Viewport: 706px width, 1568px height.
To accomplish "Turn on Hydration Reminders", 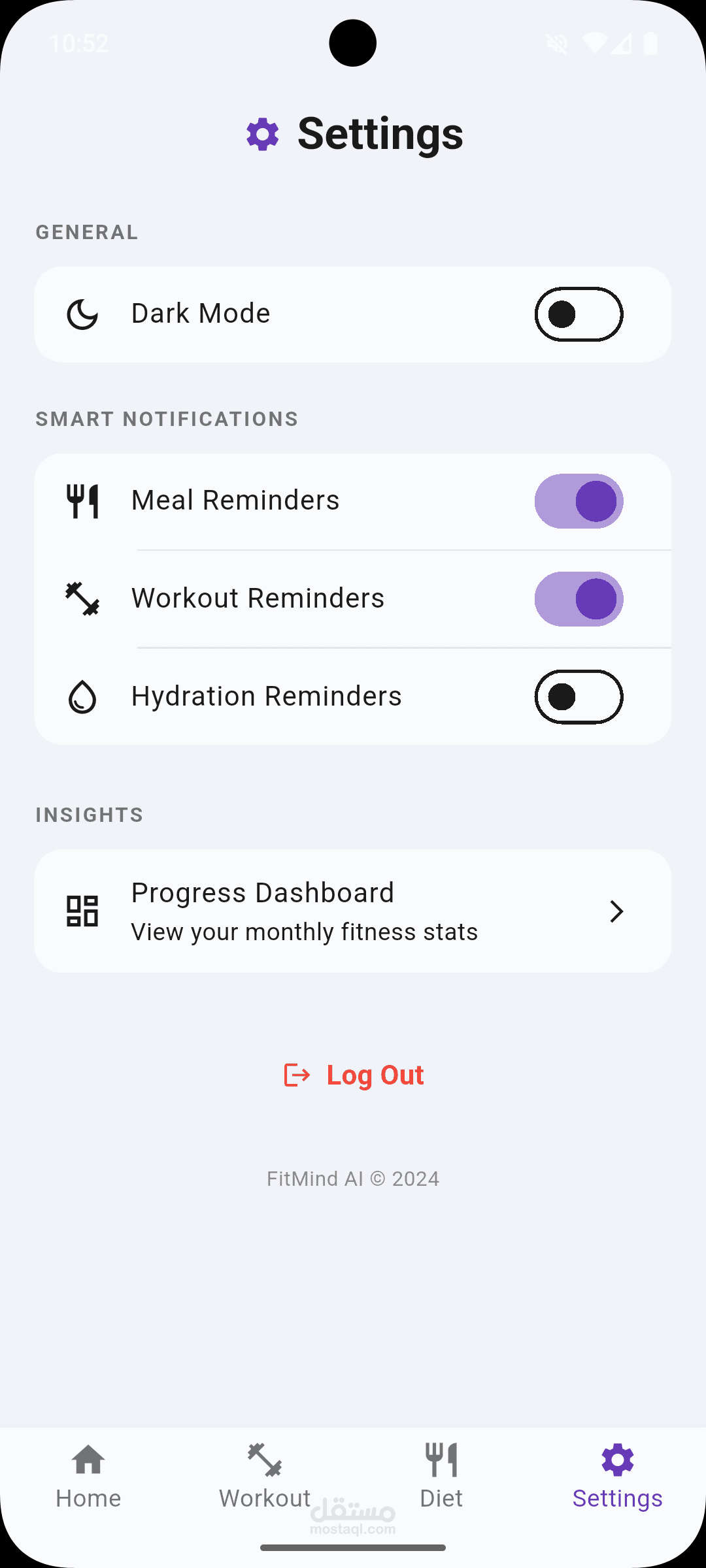I will pyautogui.click(x=579, y=697).
